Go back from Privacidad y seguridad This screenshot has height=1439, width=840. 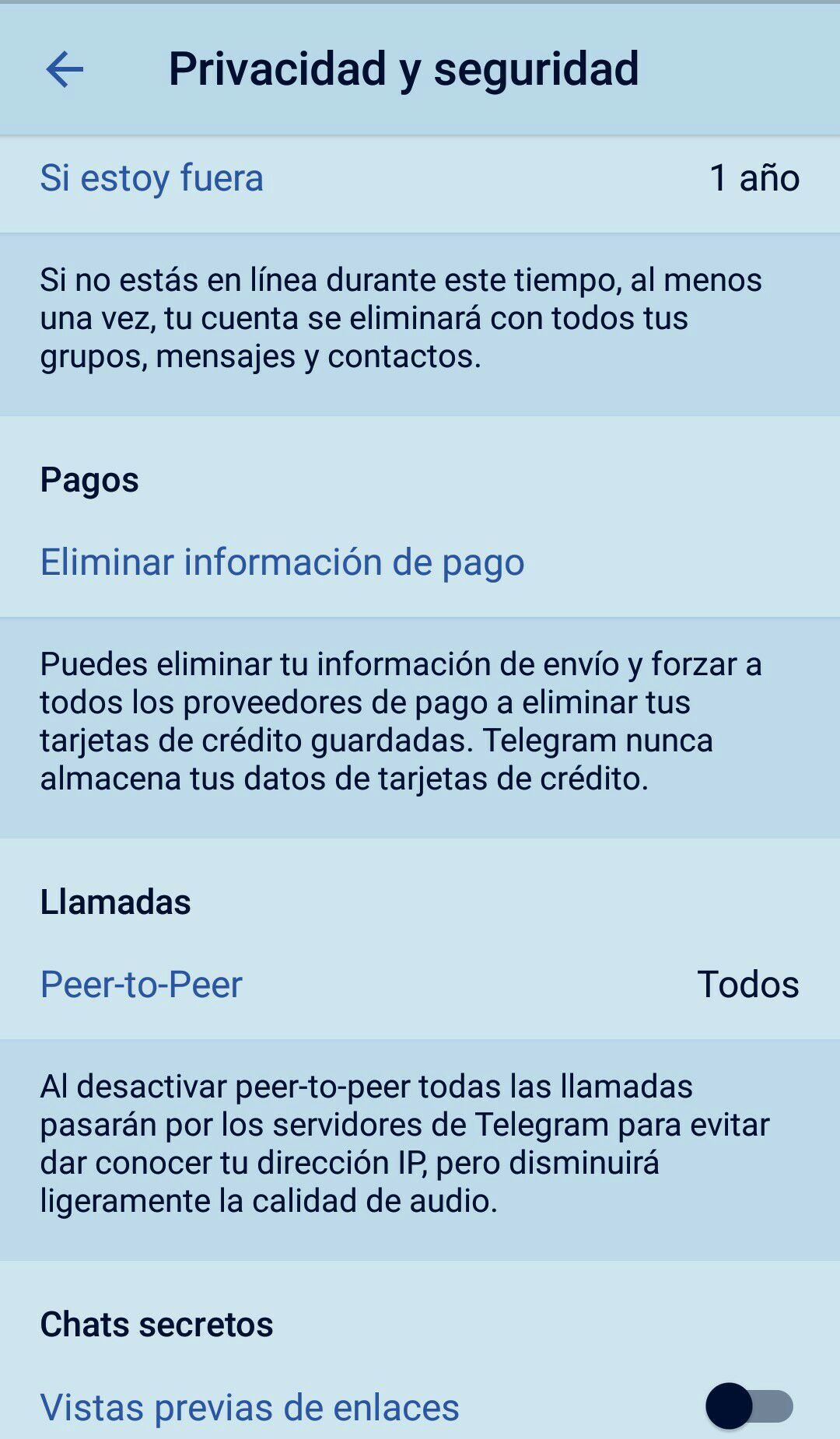tap(65, 70)
